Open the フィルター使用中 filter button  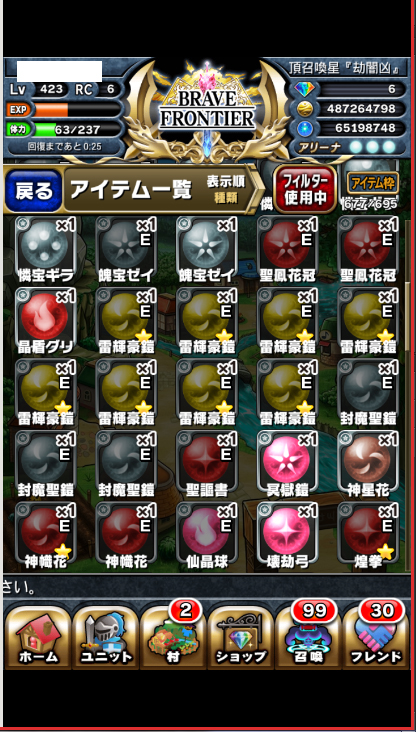[x=305, y=189]
